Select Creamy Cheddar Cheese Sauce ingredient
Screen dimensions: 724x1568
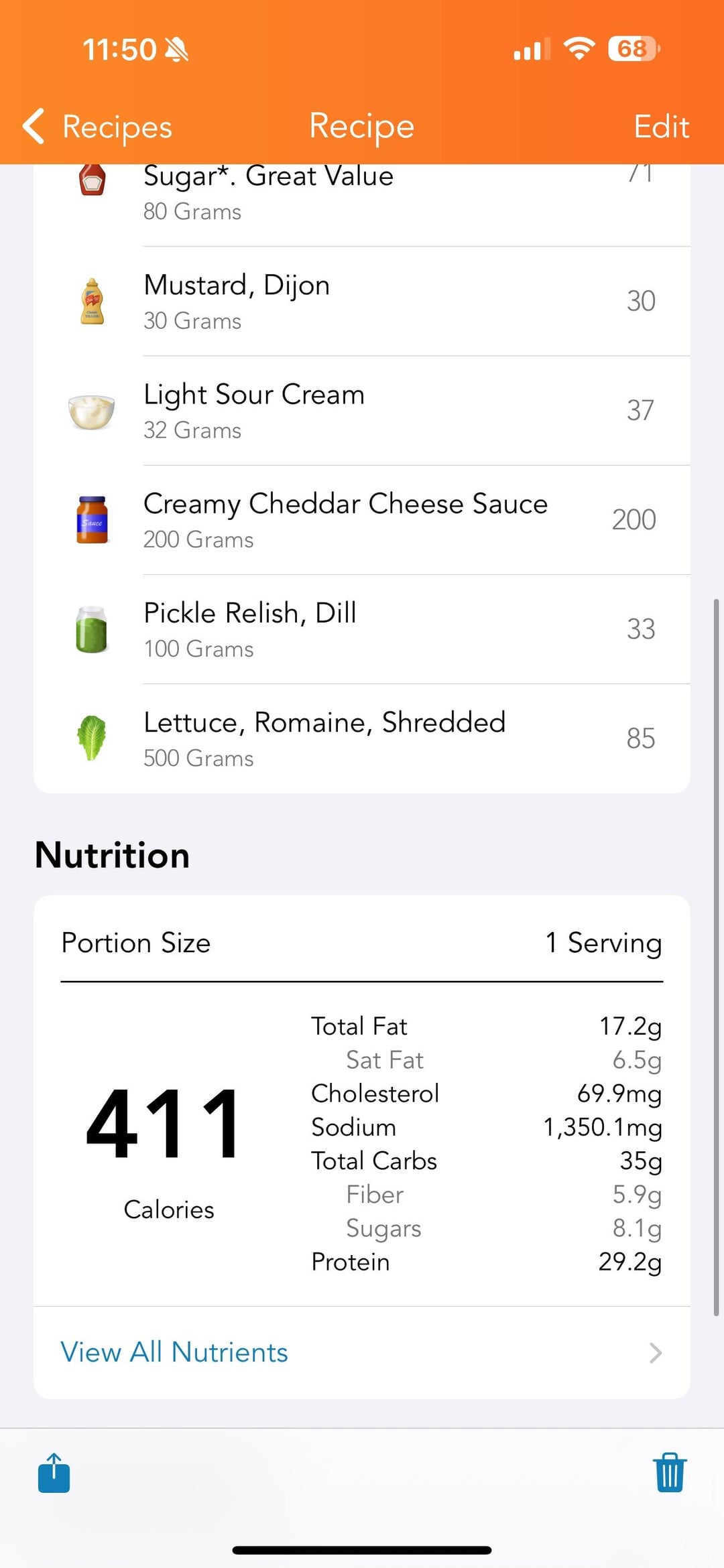362,520
